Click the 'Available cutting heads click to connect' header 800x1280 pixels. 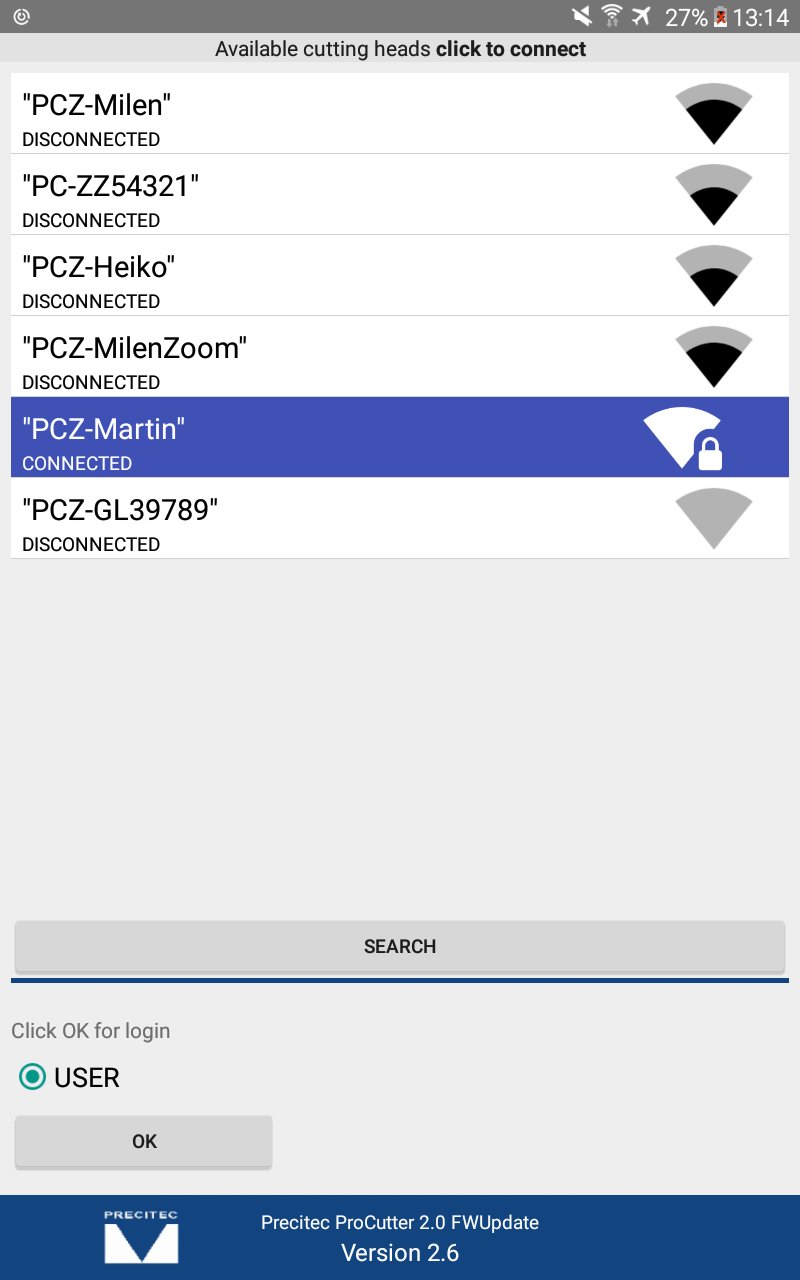[x=400, y=48]
